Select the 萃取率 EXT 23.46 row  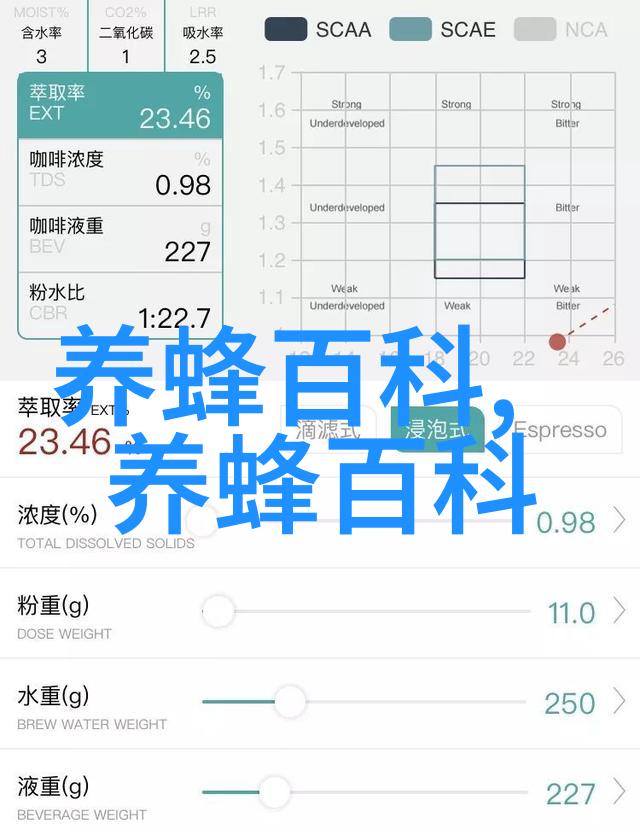[120, 105]
